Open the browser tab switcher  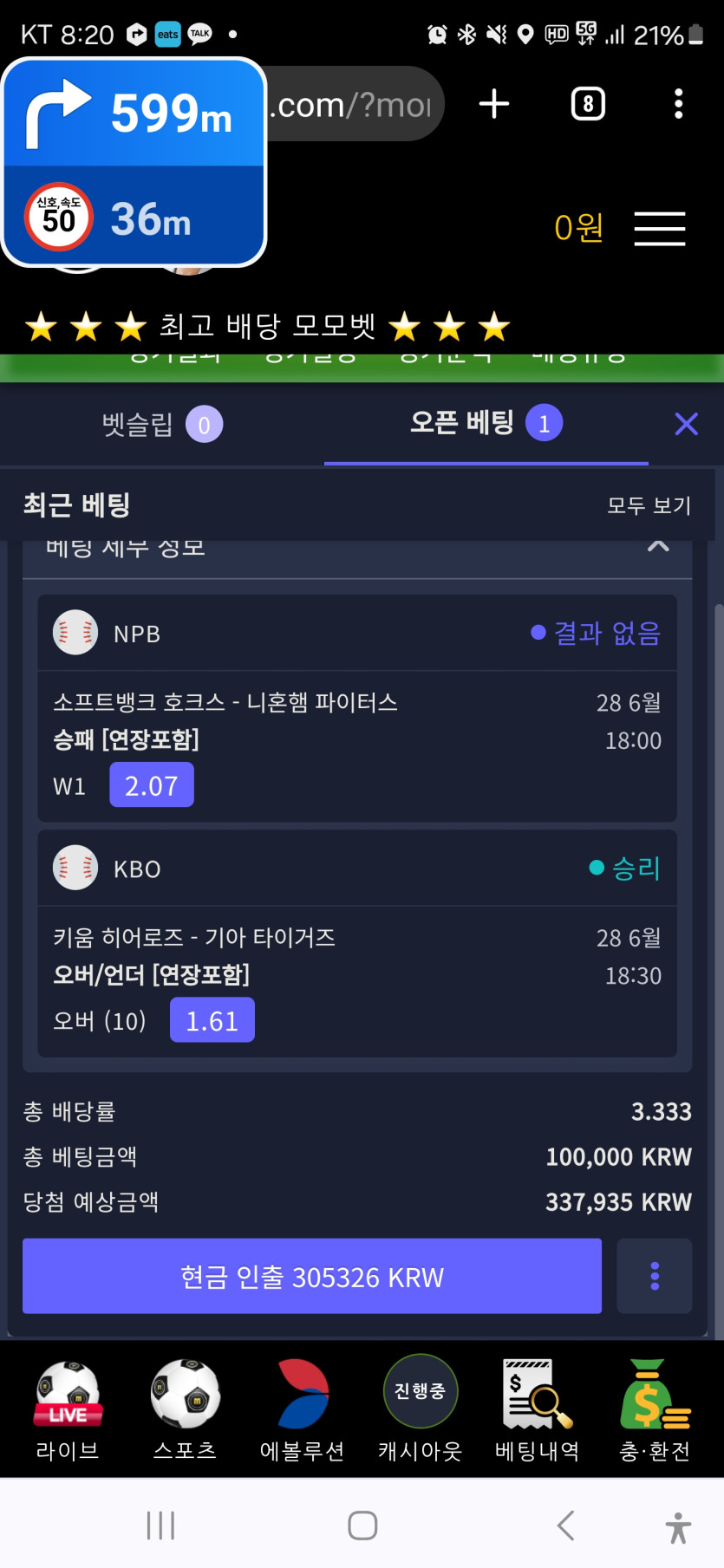click(x=588, y=104)
